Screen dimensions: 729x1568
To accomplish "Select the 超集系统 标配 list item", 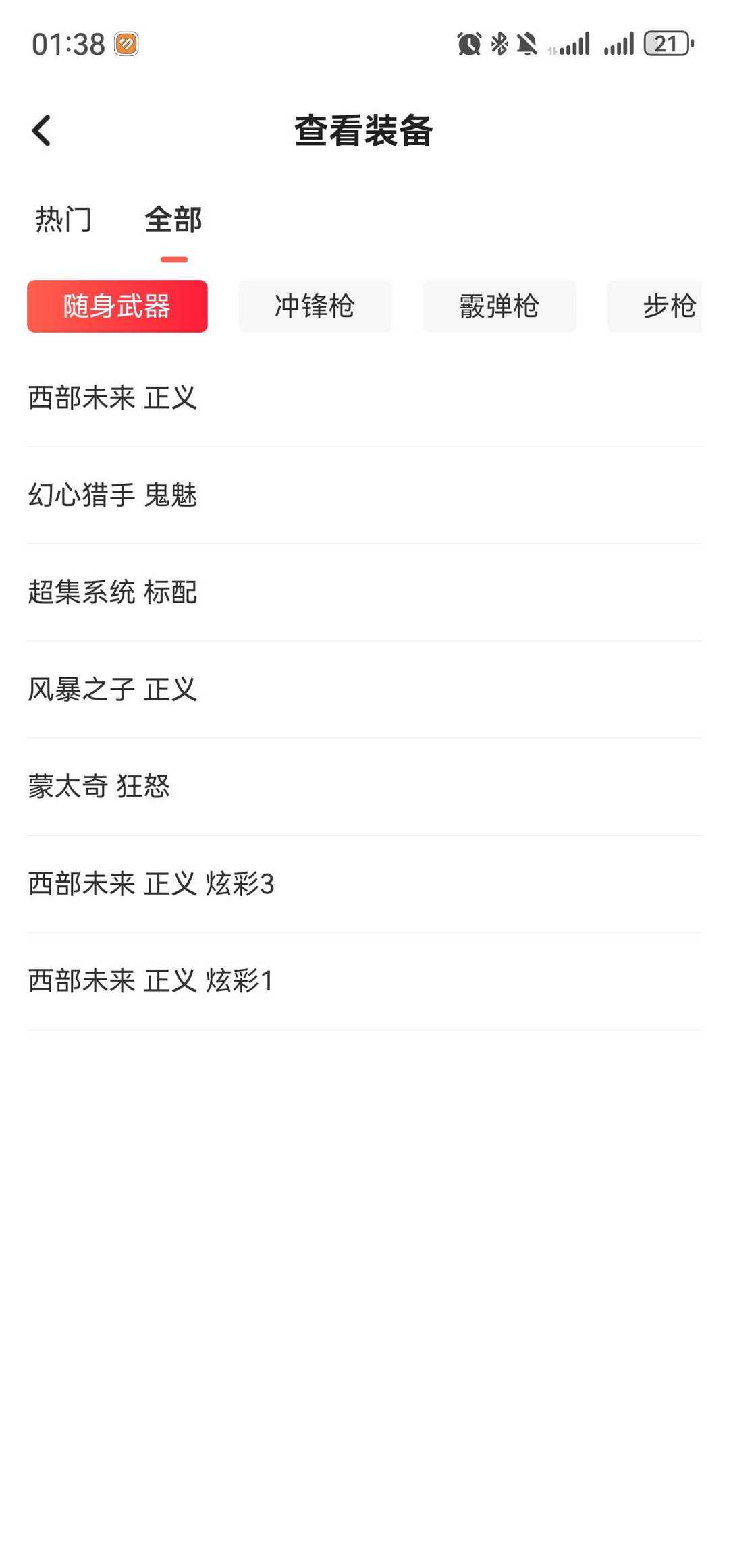I will [111, 592].
